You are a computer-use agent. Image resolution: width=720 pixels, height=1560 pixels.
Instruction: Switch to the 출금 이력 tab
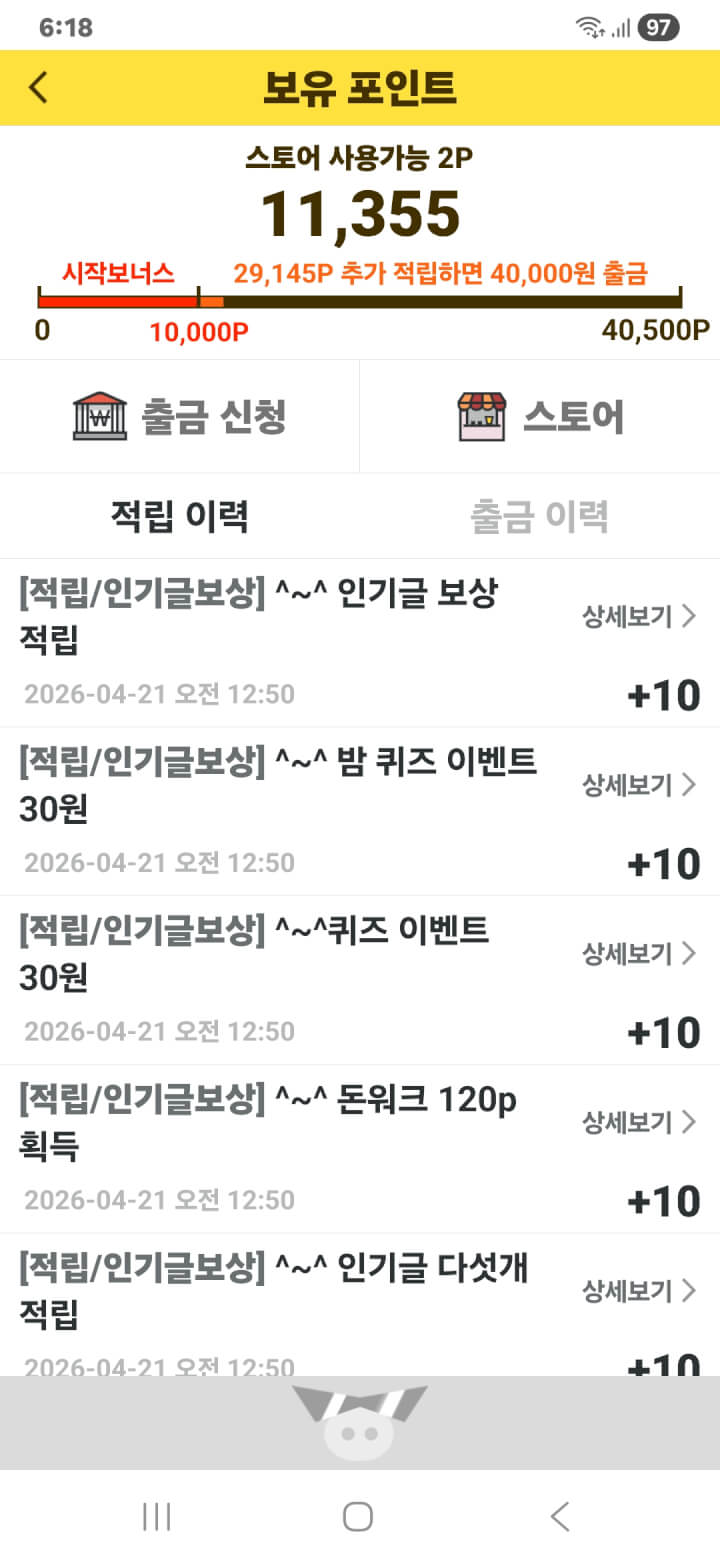point(540,517)
